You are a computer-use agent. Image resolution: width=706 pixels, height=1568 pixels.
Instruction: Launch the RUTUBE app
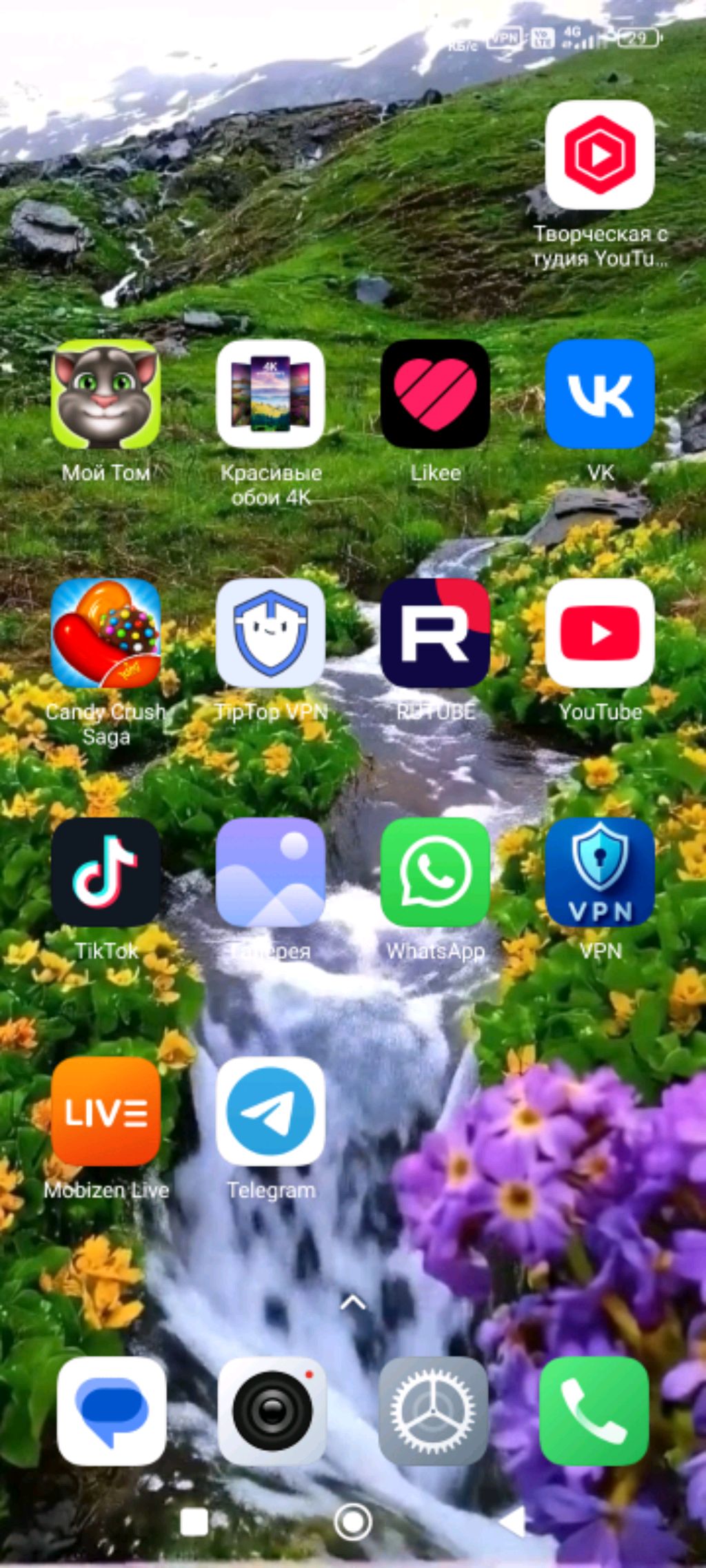[x=435, y=633]
